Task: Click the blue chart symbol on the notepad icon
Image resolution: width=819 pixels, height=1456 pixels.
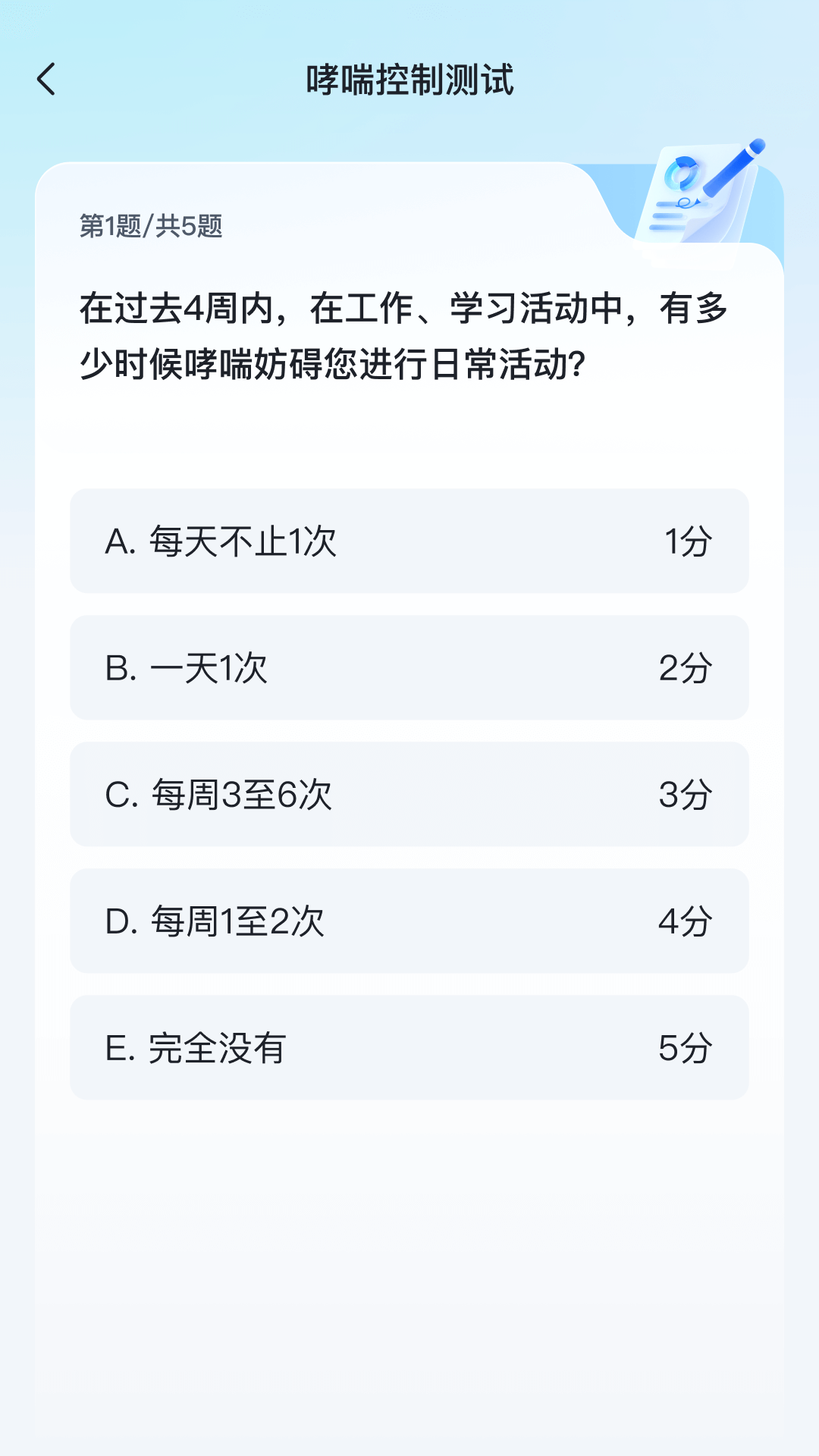Action: coord(680,173)
